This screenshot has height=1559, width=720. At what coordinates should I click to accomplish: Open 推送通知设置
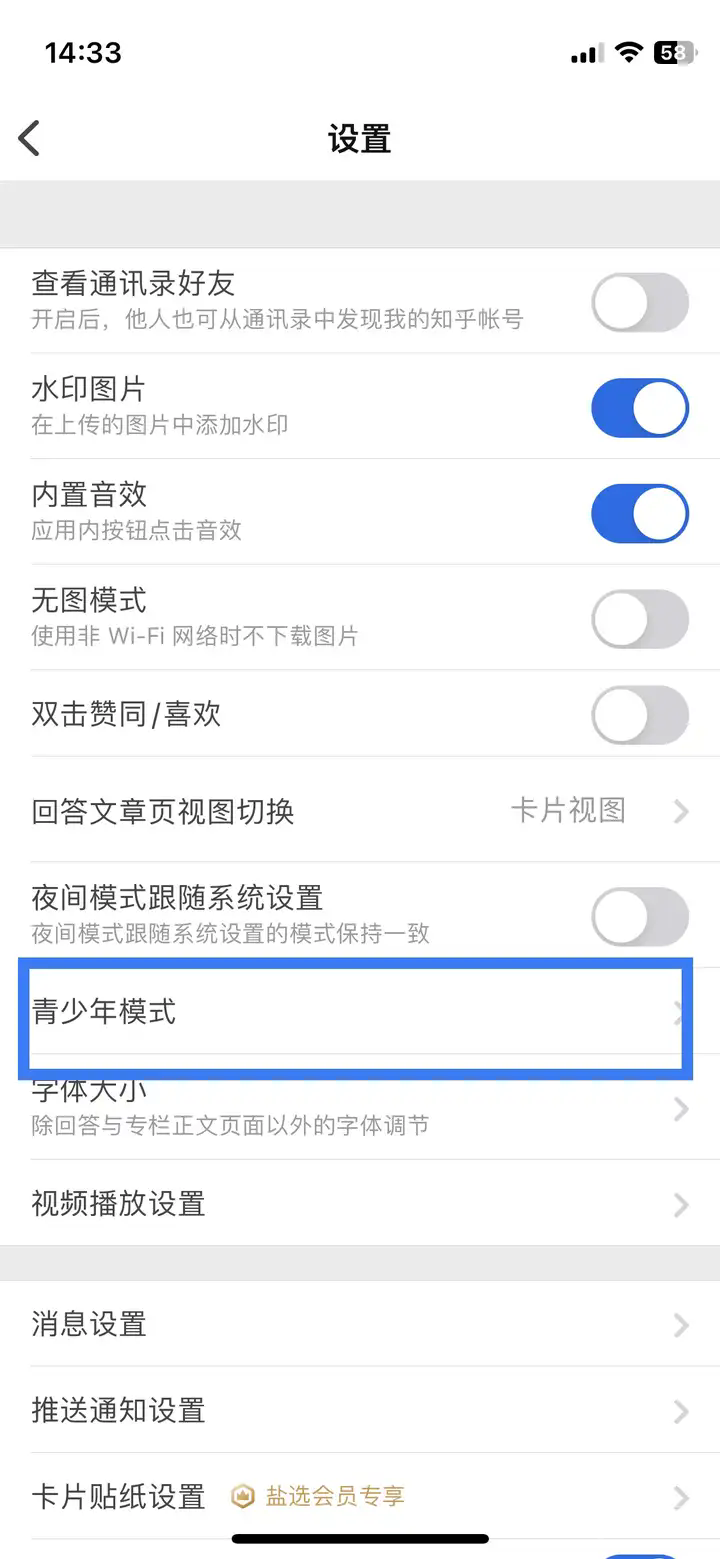coord(360,1410)
